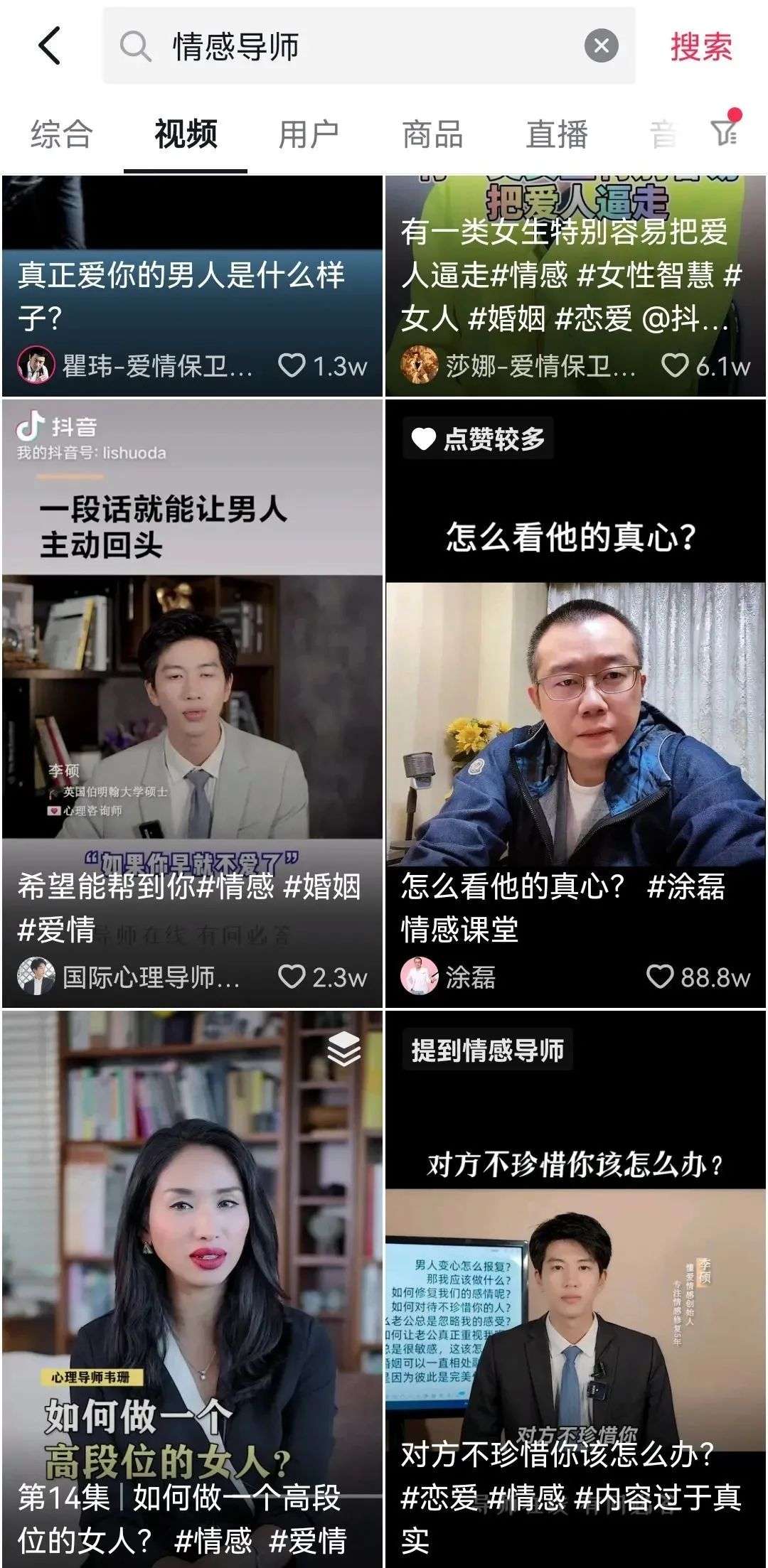
Task: Open video 有一类女生特别容易把爱人逼走
Action: click(x=575, y=270)
